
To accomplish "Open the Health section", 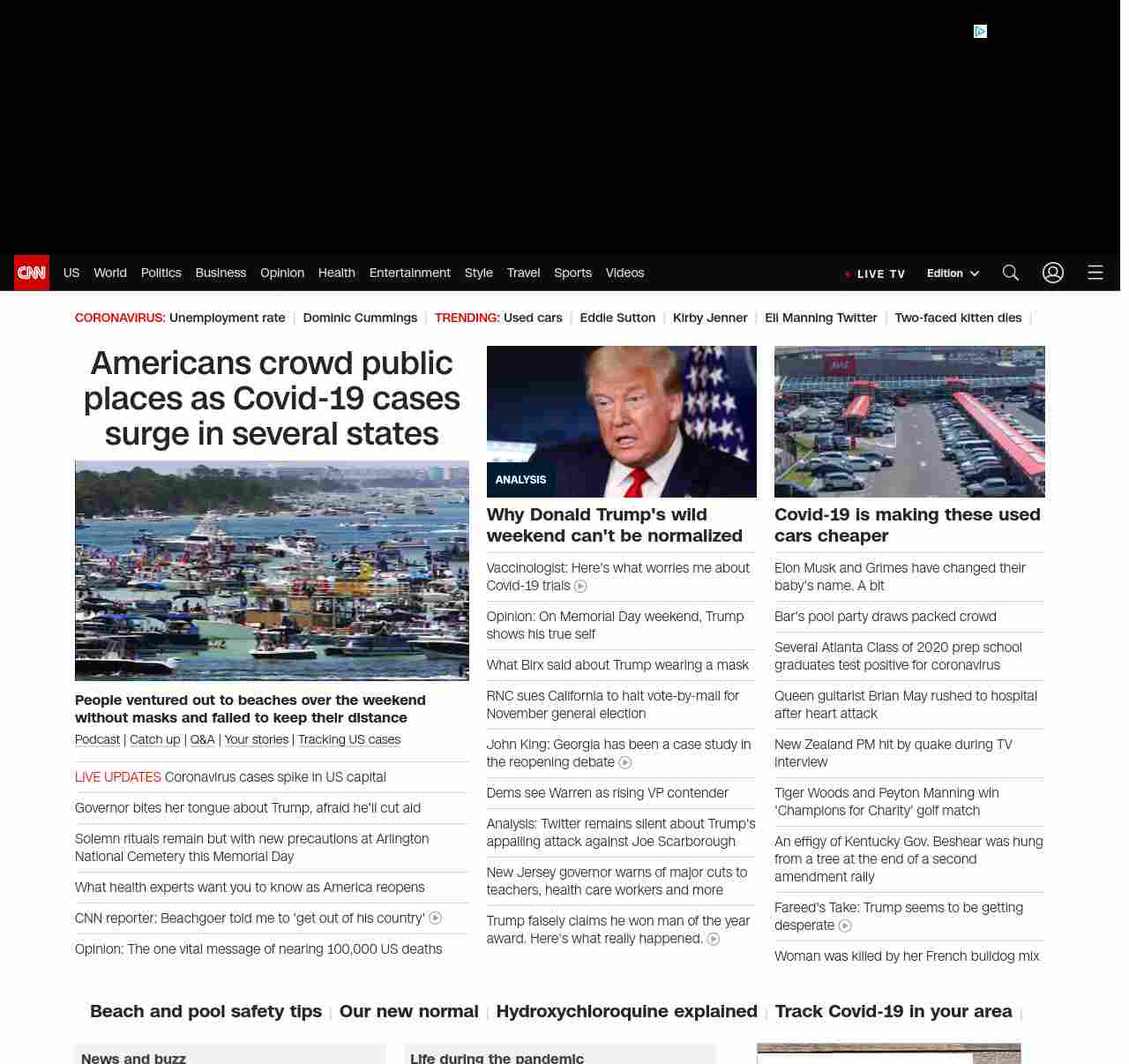I will tap(336, 273).
